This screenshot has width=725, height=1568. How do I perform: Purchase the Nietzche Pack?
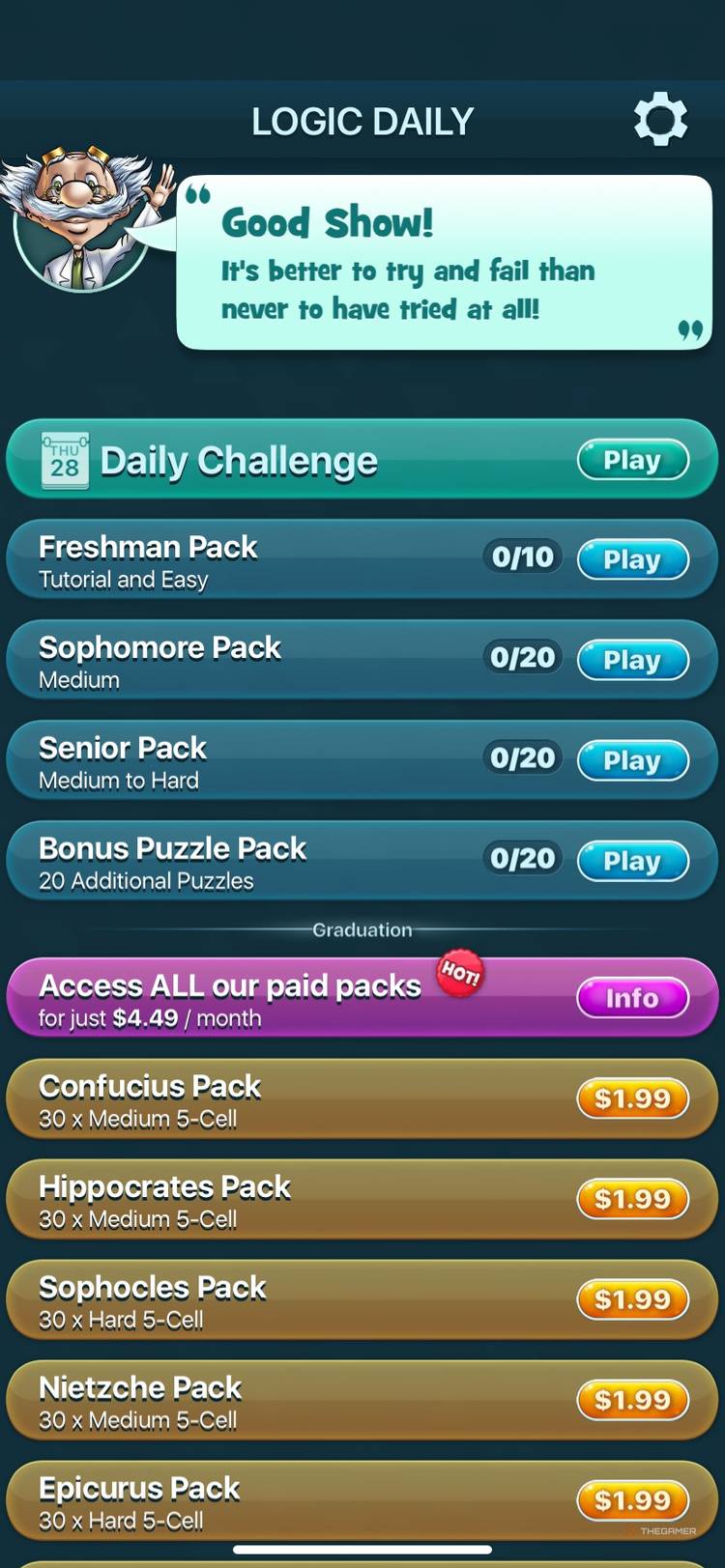click(x=632, y=1400)
